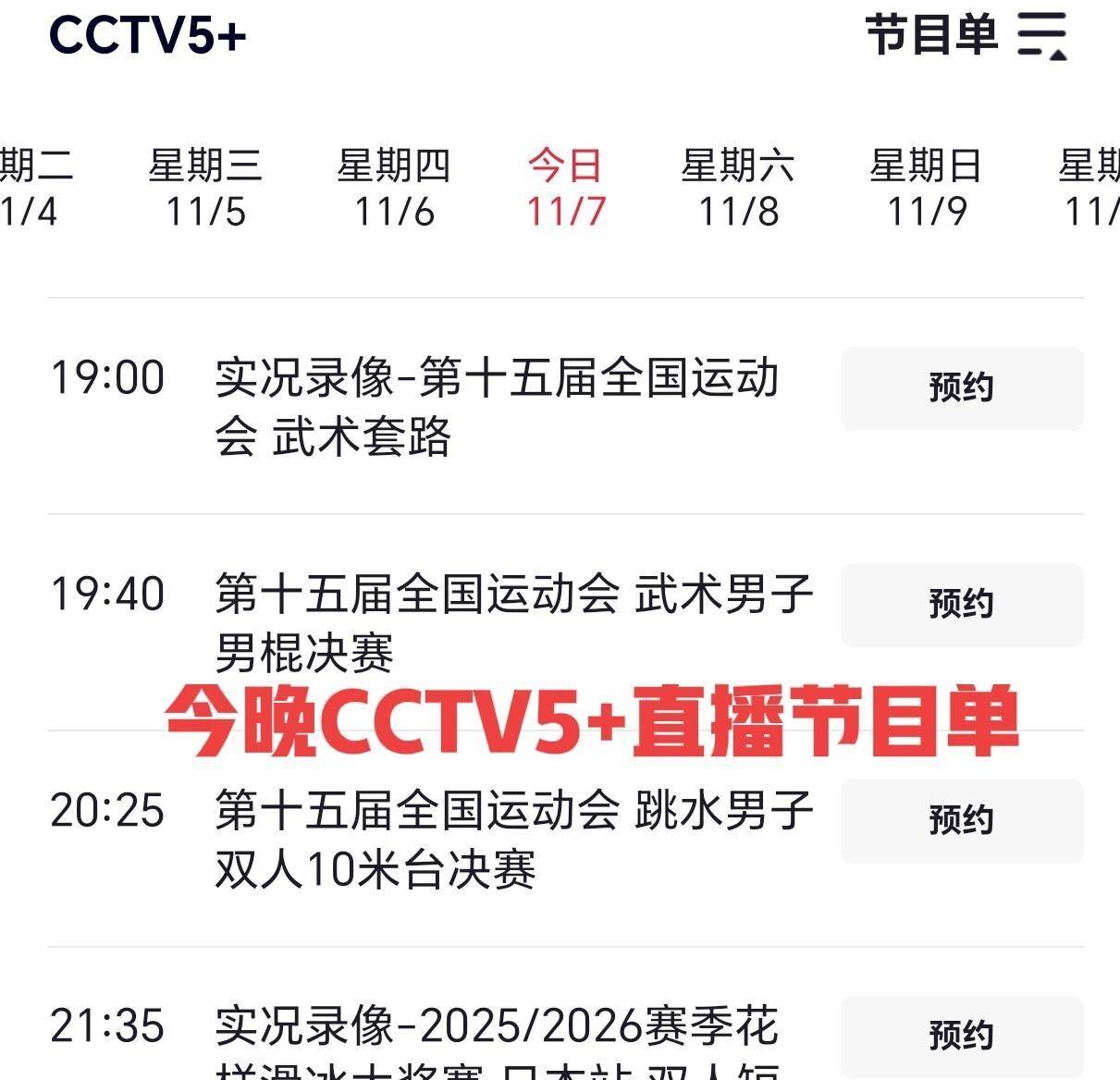Viewport: 1120px width, 1080px height.
Task: Tap 预约 for the 21:35 花样滑冰大奖赛 replay
Action: coord(961,1036)
